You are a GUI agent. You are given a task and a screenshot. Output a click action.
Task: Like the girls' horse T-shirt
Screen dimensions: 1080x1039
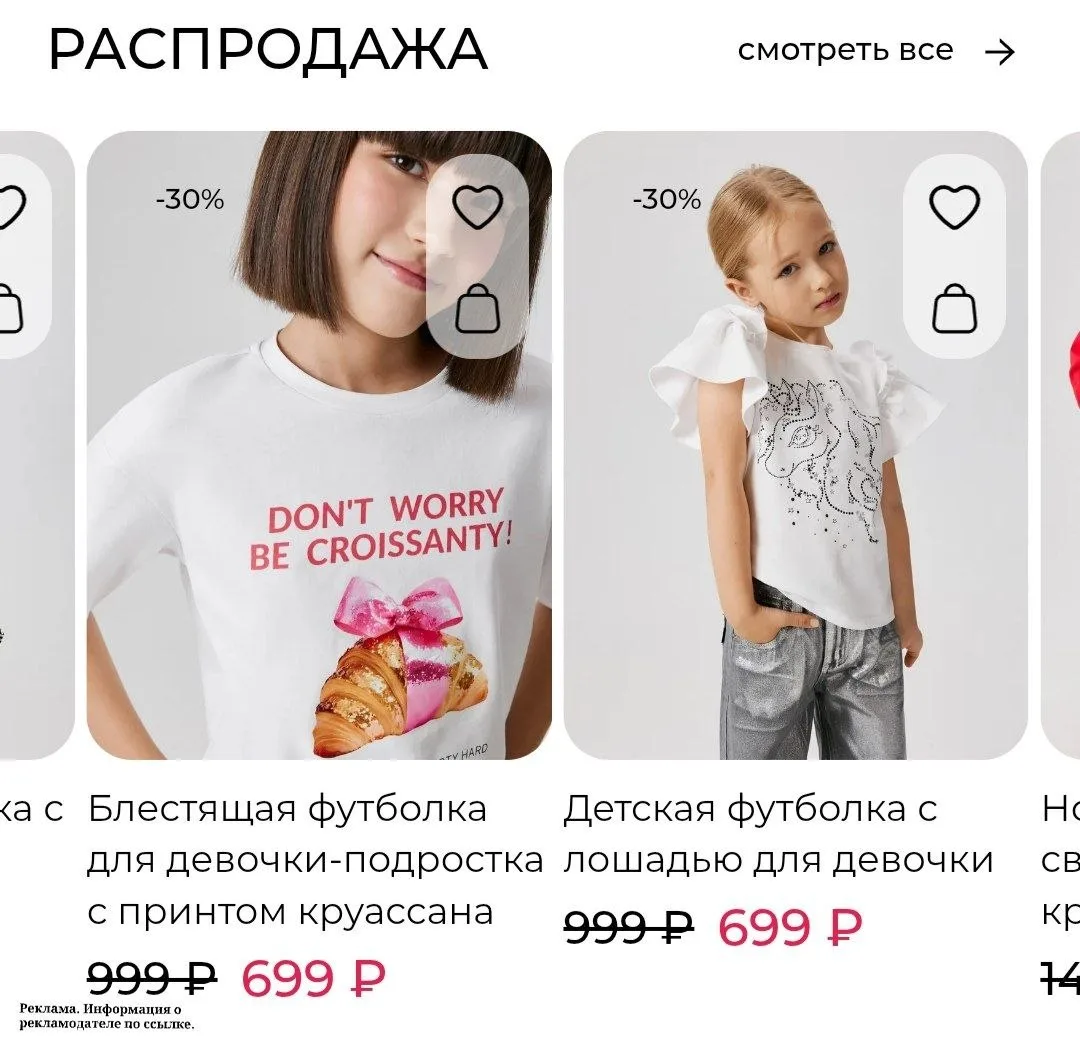point(954,207)
